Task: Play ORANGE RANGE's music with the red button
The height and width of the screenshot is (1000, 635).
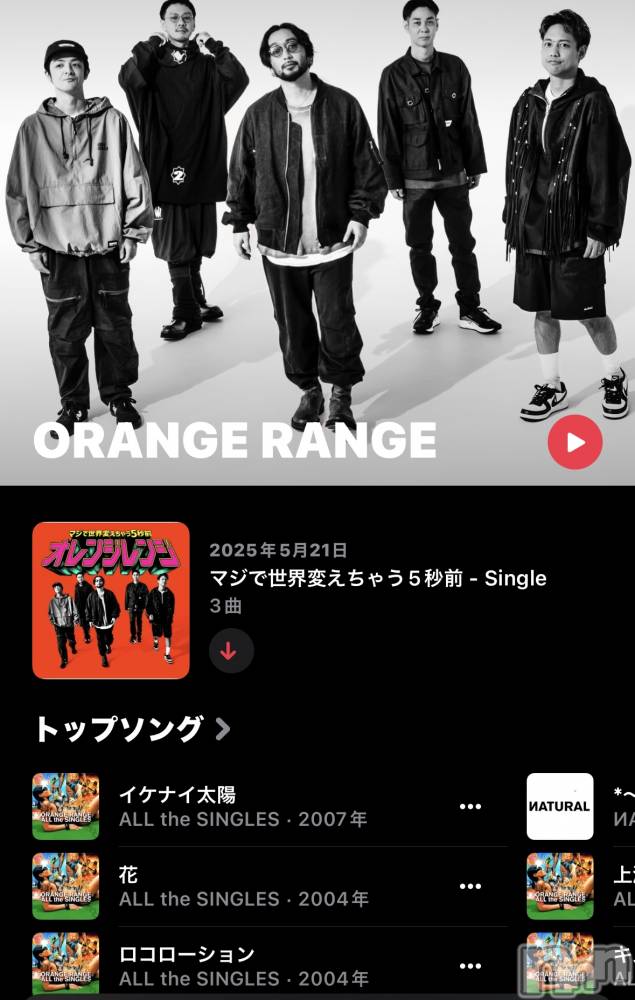Action: pyautogui.click(x=575, y=442)
